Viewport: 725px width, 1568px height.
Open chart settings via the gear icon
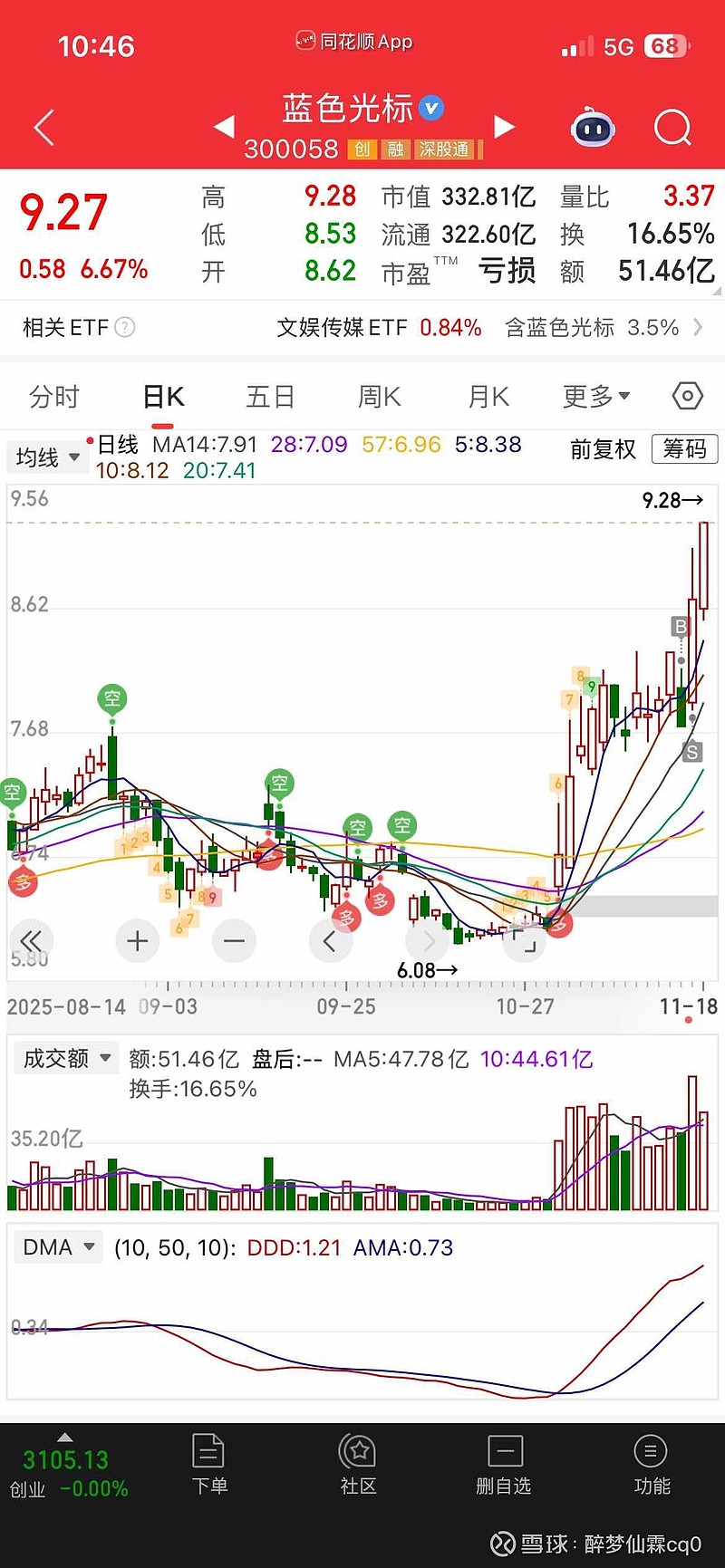click(686, 396)
